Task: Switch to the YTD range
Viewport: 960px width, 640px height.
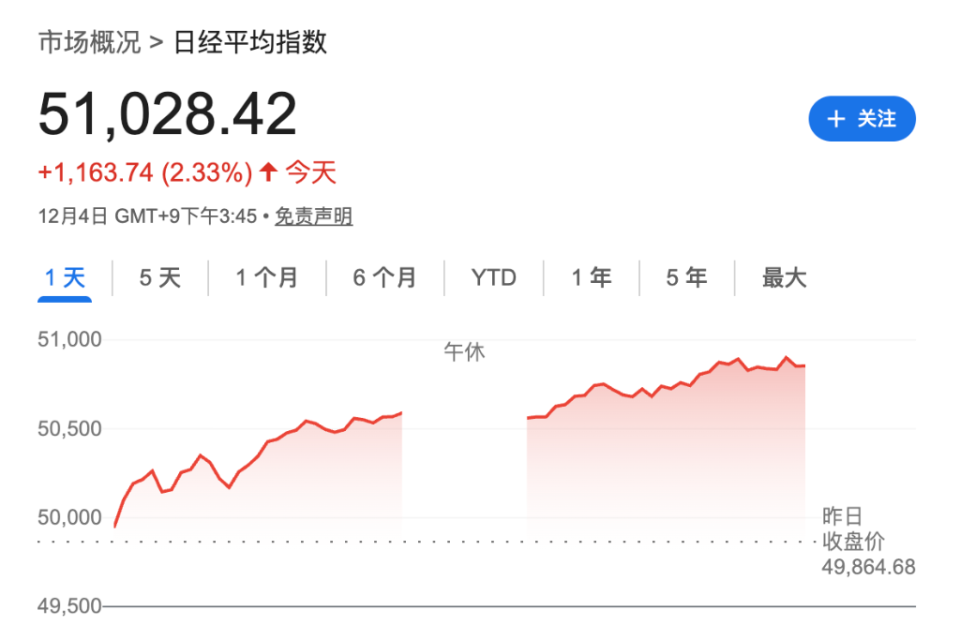Action: 494,277
